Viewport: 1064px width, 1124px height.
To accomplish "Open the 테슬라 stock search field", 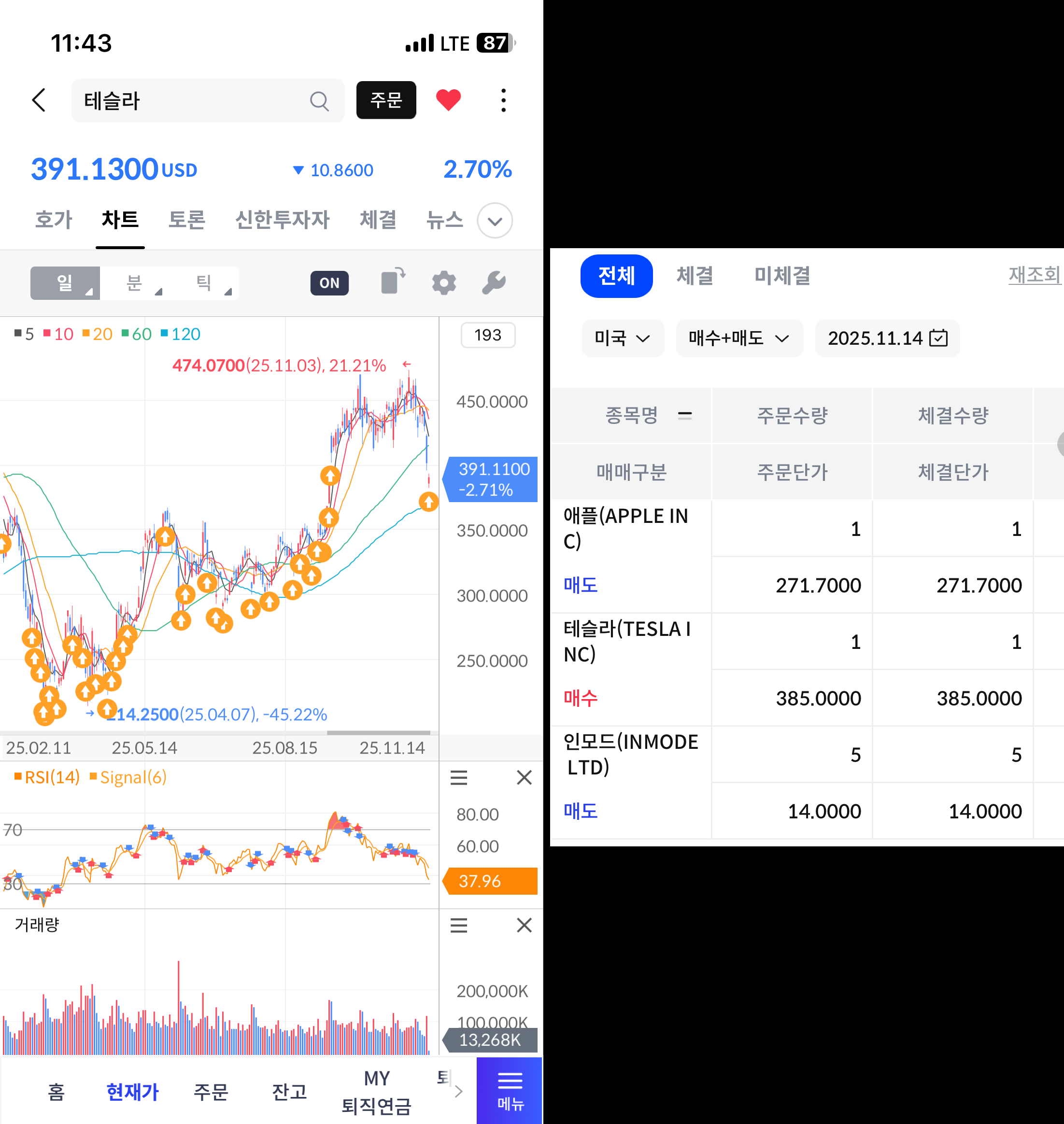I will tap(193, 101).
